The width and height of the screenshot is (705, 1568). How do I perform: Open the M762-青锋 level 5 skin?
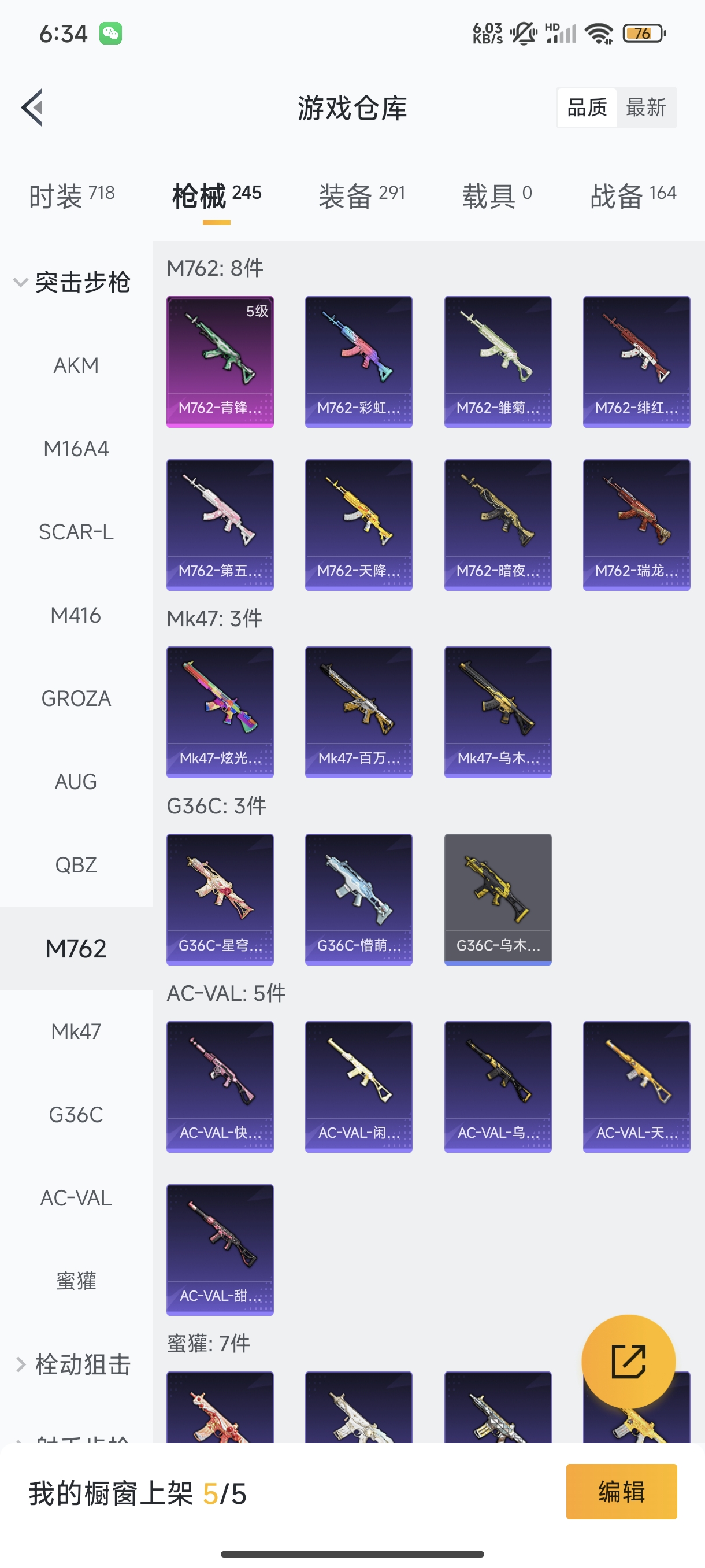click(220, 361)
